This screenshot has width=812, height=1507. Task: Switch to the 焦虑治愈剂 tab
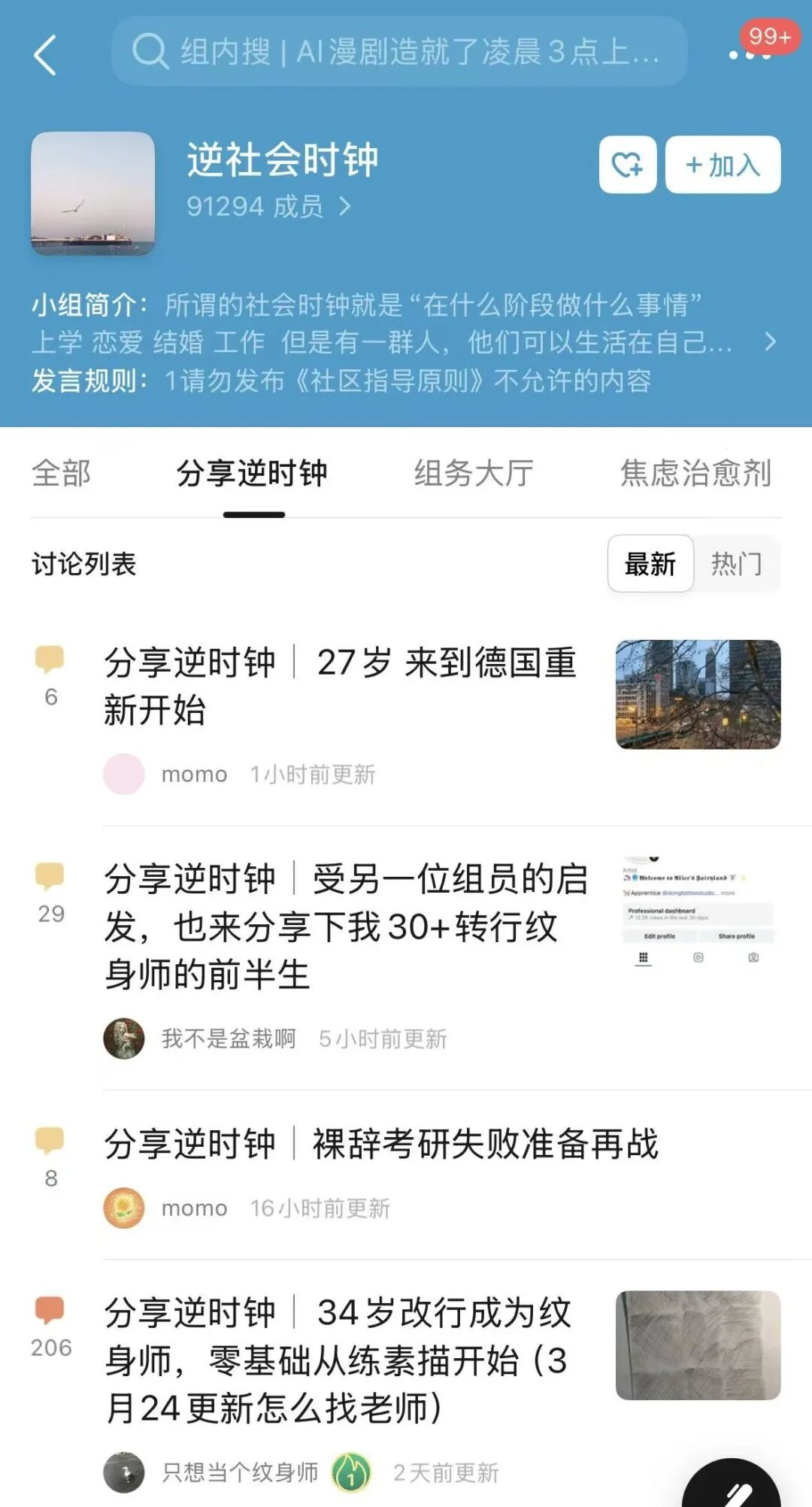(x=695, y=474)
